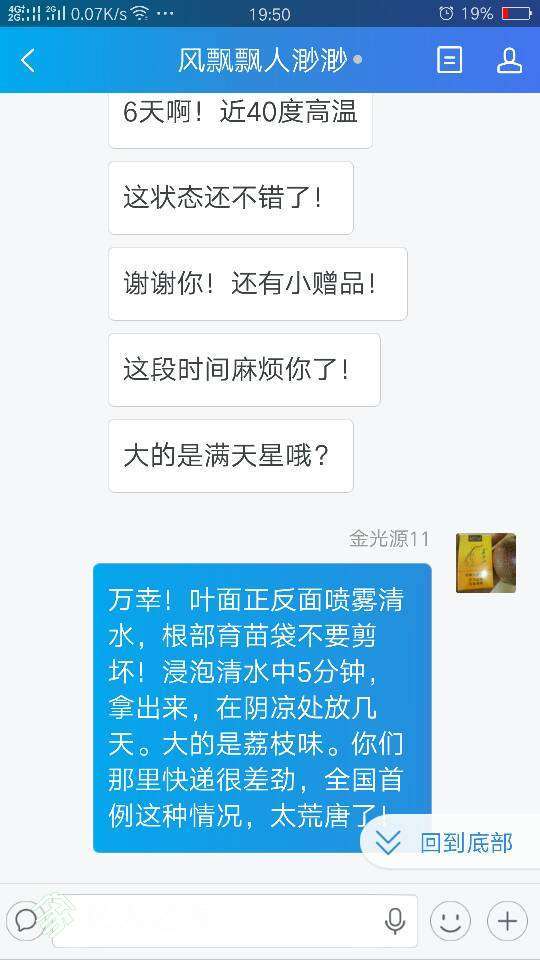
Task: Tap 金光源11's avatar picture
Action: (486, 563)
